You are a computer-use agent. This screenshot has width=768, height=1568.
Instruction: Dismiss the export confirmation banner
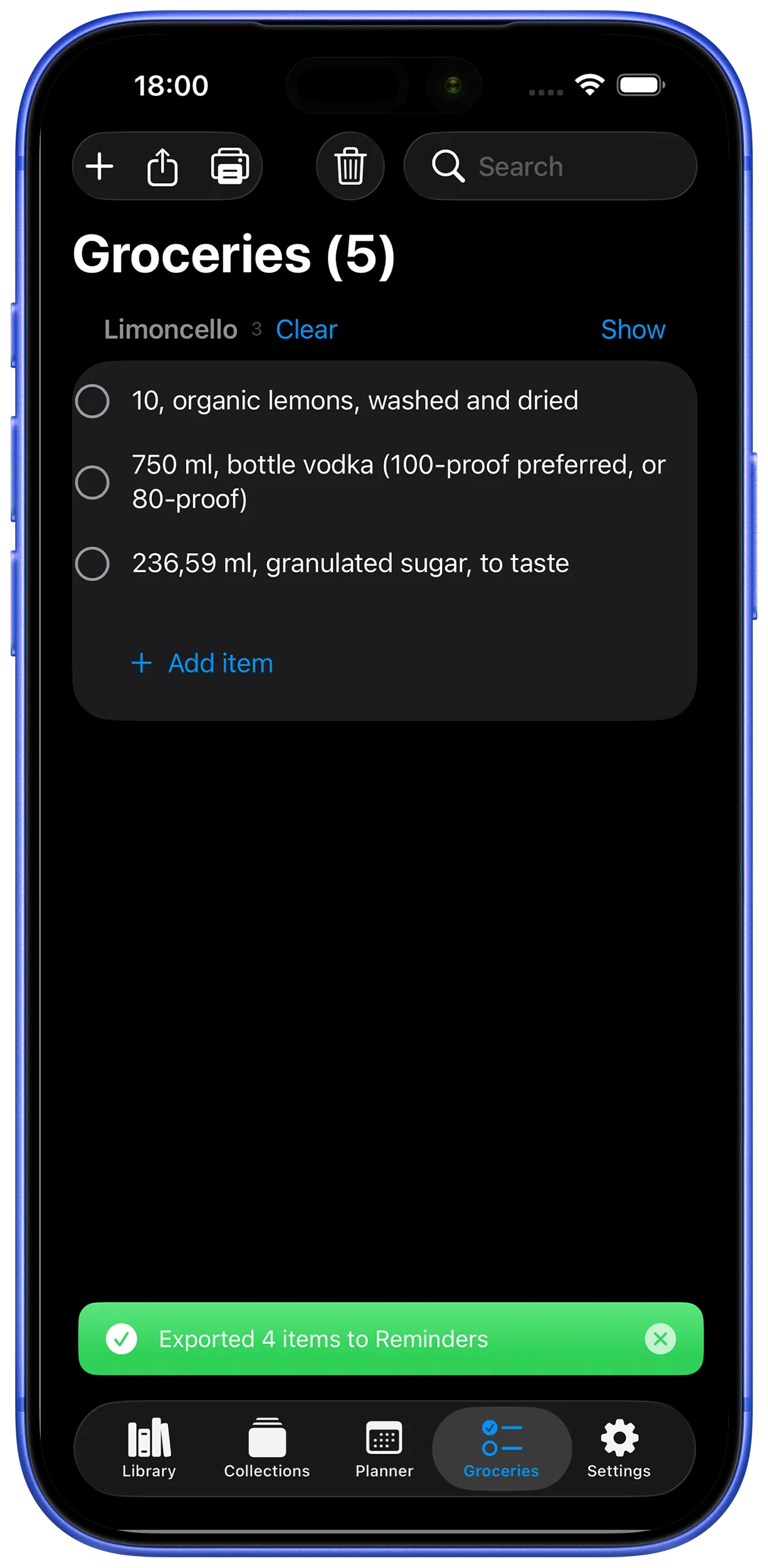(660, 1339)
